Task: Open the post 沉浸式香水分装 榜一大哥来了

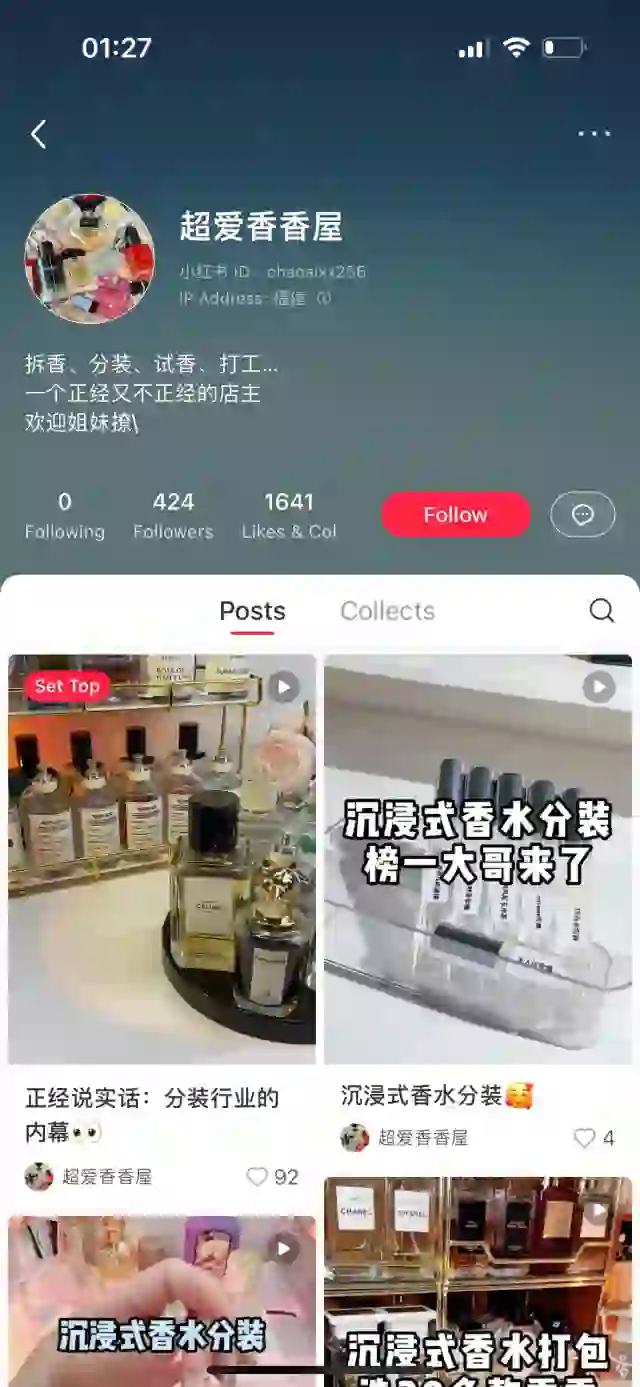Action: [478, 860]
